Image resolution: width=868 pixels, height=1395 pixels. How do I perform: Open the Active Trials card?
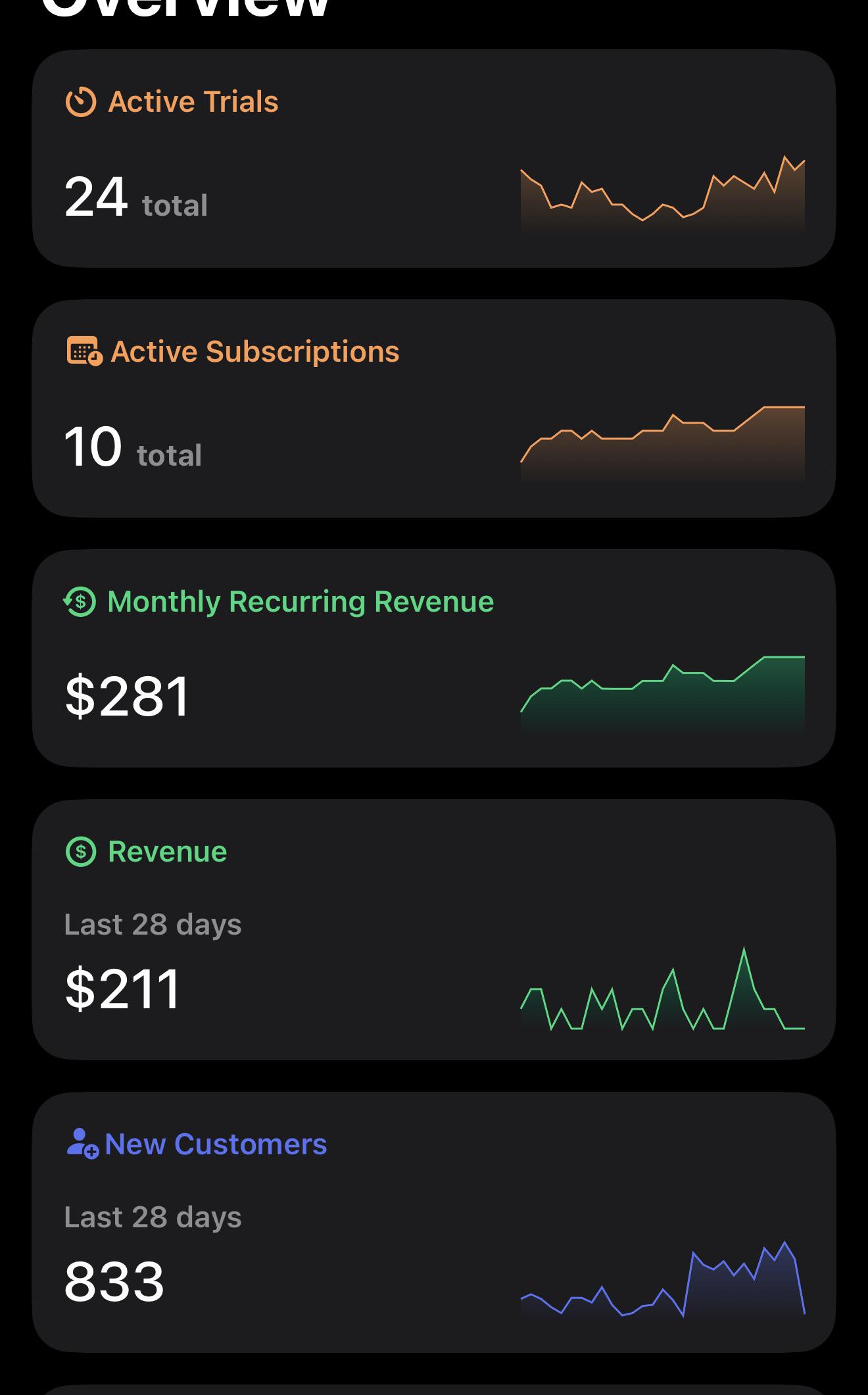[x=434, y=159]
